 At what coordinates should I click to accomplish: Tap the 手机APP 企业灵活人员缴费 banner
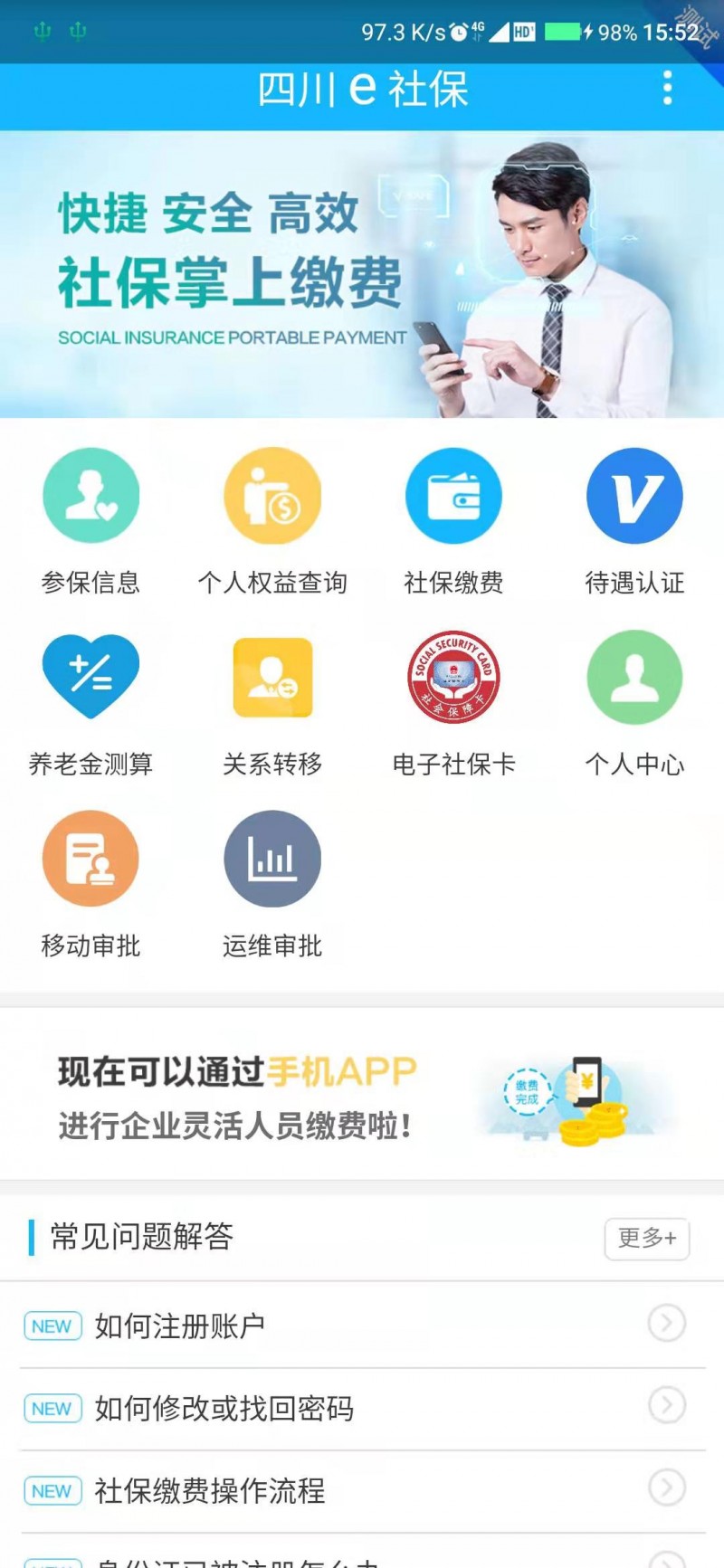[x=362, y=1095]
